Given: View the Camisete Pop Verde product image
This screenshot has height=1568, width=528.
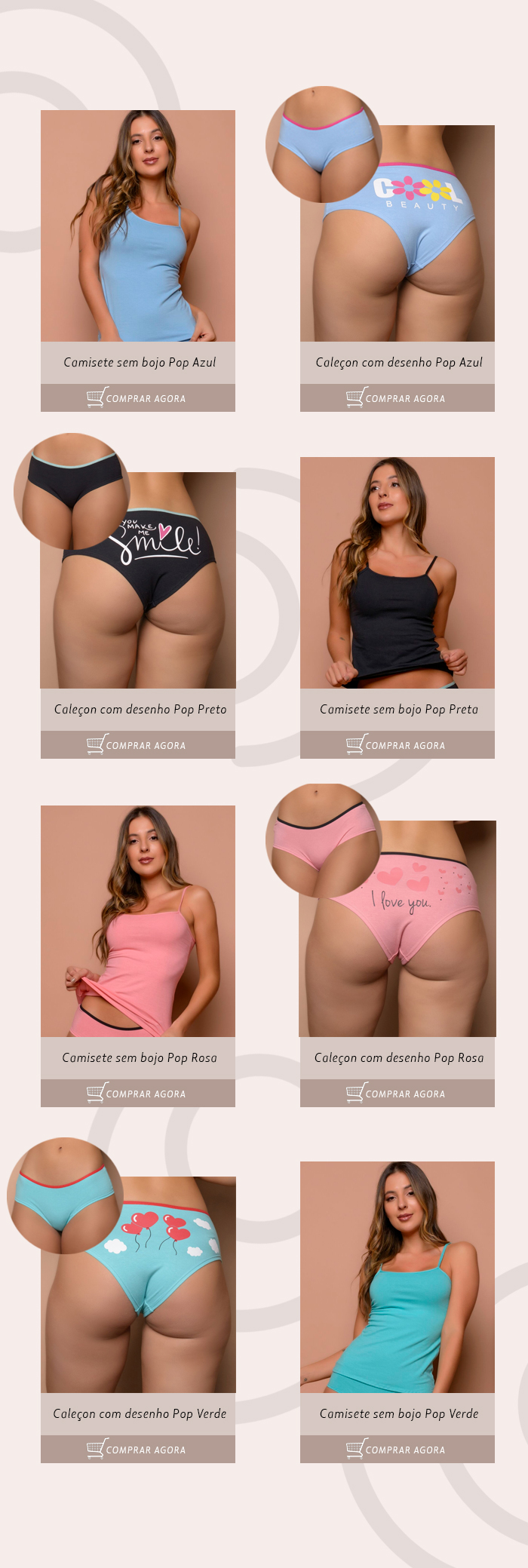Looking at the screenshot, I should point(397,1278).
